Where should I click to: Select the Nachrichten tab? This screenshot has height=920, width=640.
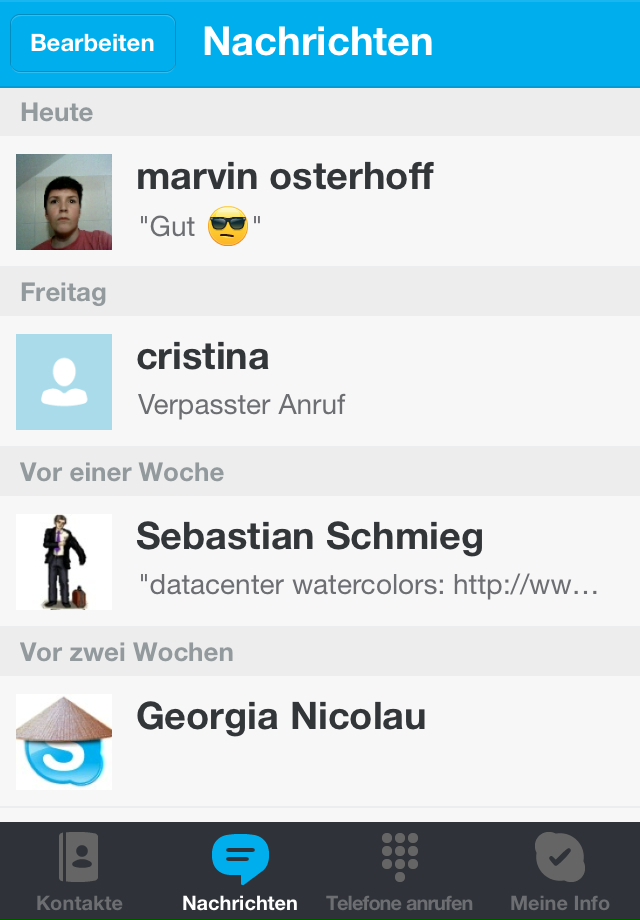point(240,872)
